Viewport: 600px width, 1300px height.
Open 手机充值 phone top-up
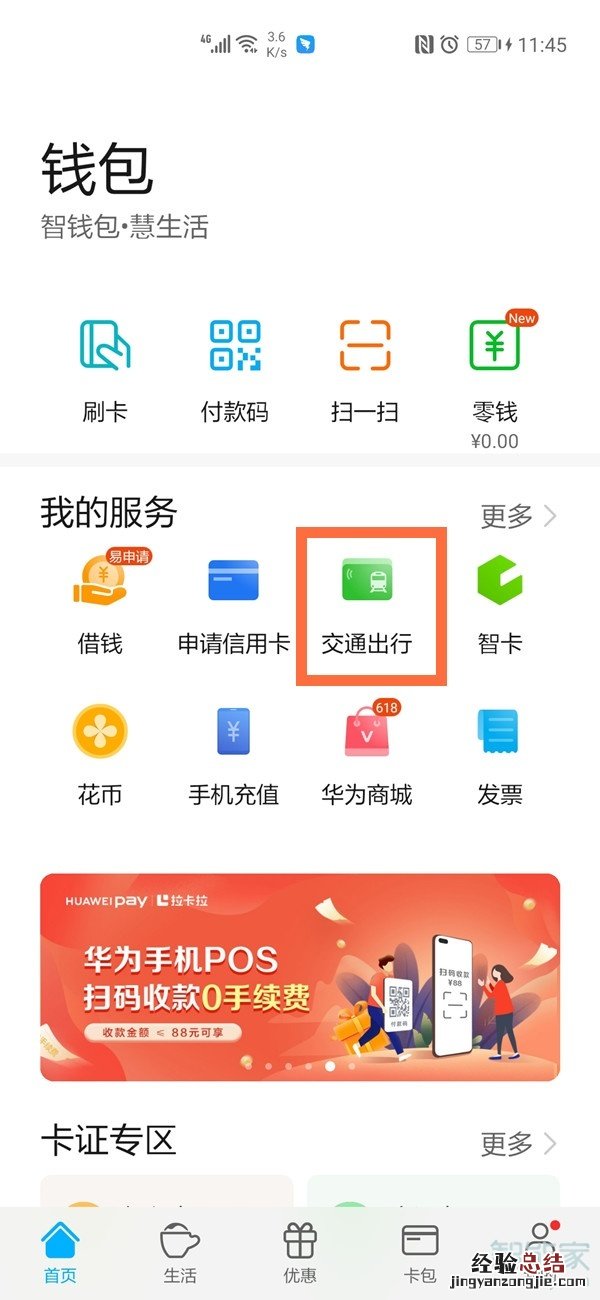click(x=233, y=755)
